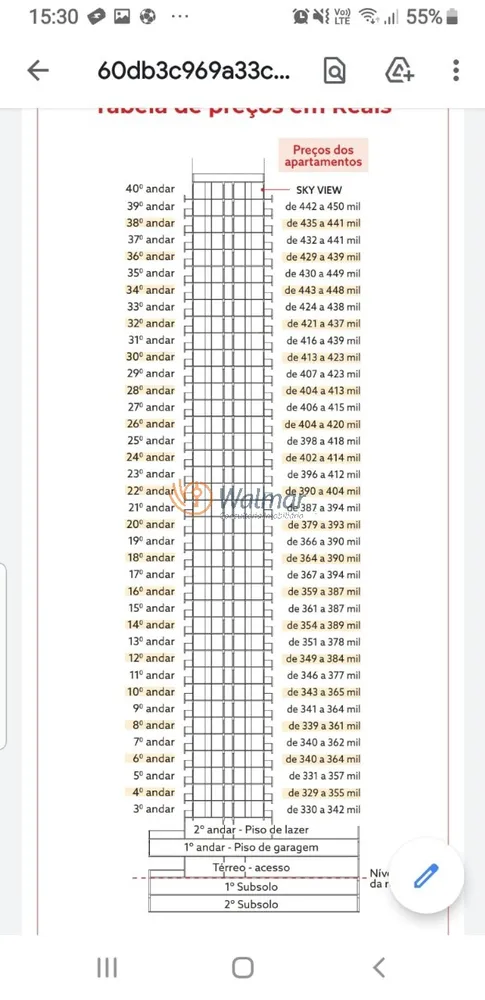Tap the pencil edit floating button
The height and width of the screenshot is (1000, 485).
426,876
